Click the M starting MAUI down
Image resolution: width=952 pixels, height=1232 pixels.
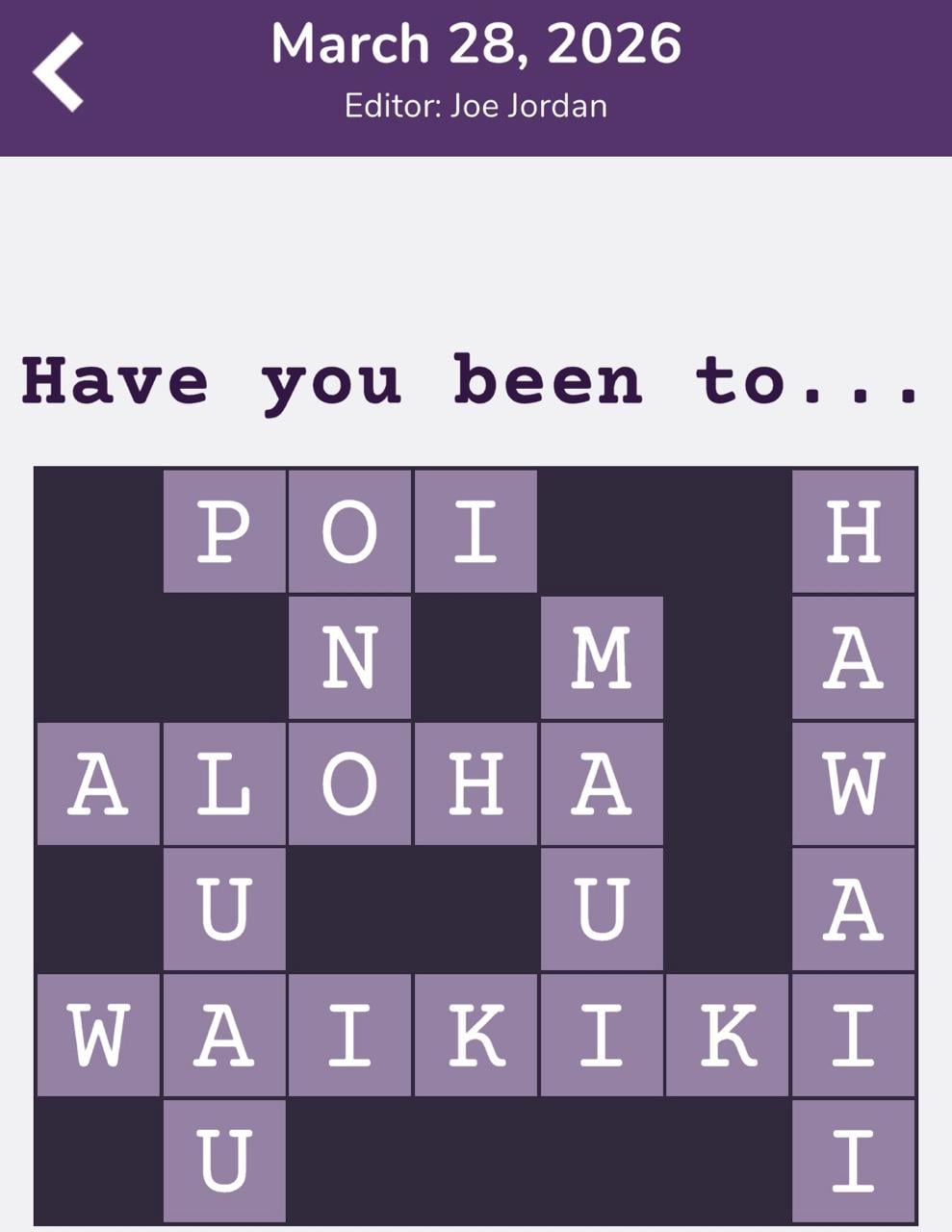(602, 654)
